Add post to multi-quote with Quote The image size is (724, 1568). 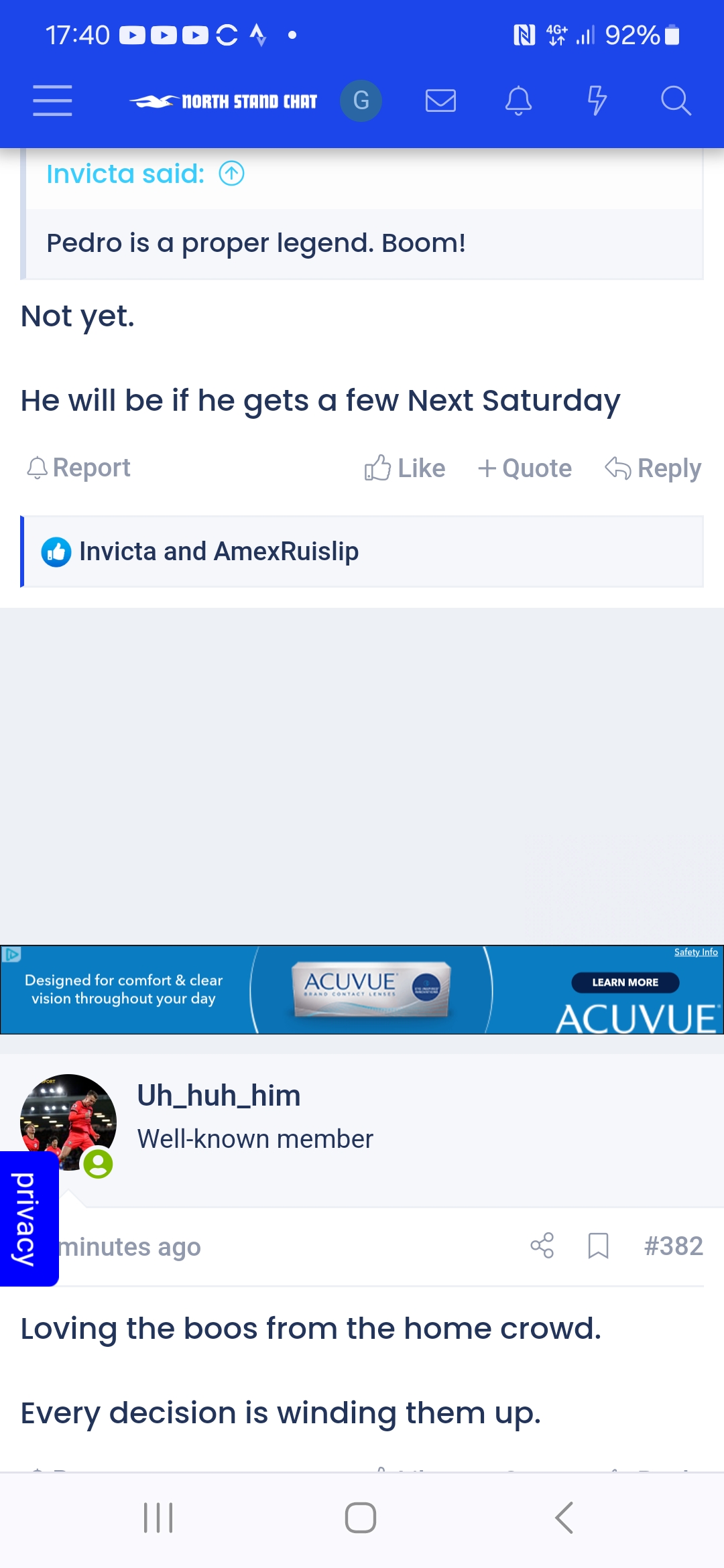coord(525,468)
